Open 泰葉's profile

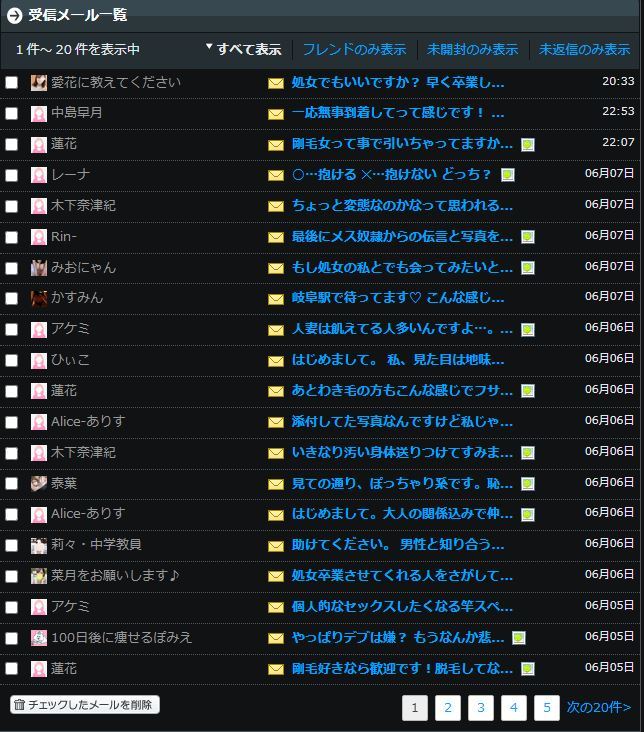(x=63, y=483)
